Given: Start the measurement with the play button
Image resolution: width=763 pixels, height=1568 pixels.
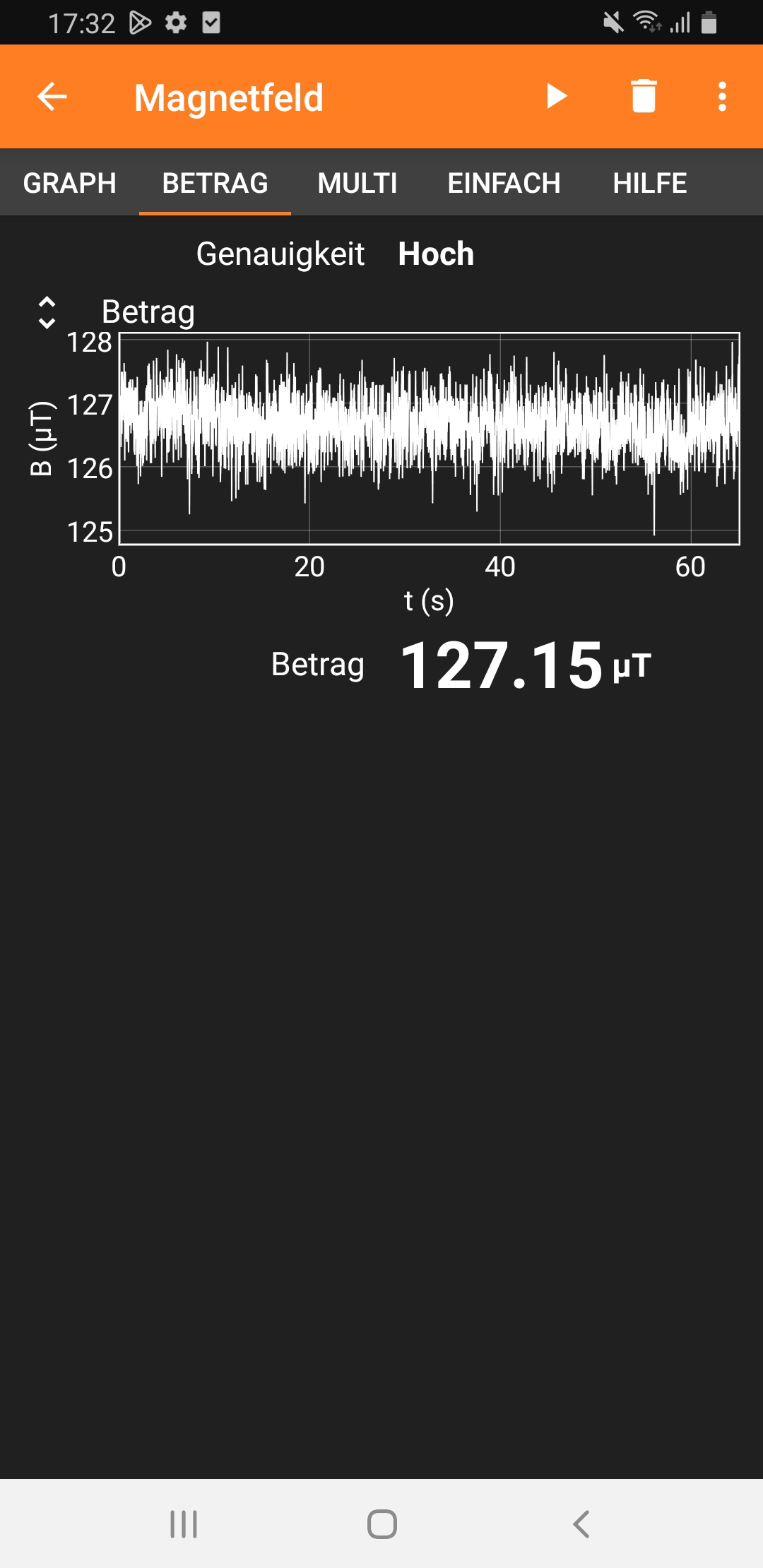Looking at the screenshot, I should pyautogui.click(x=557, y=97).
